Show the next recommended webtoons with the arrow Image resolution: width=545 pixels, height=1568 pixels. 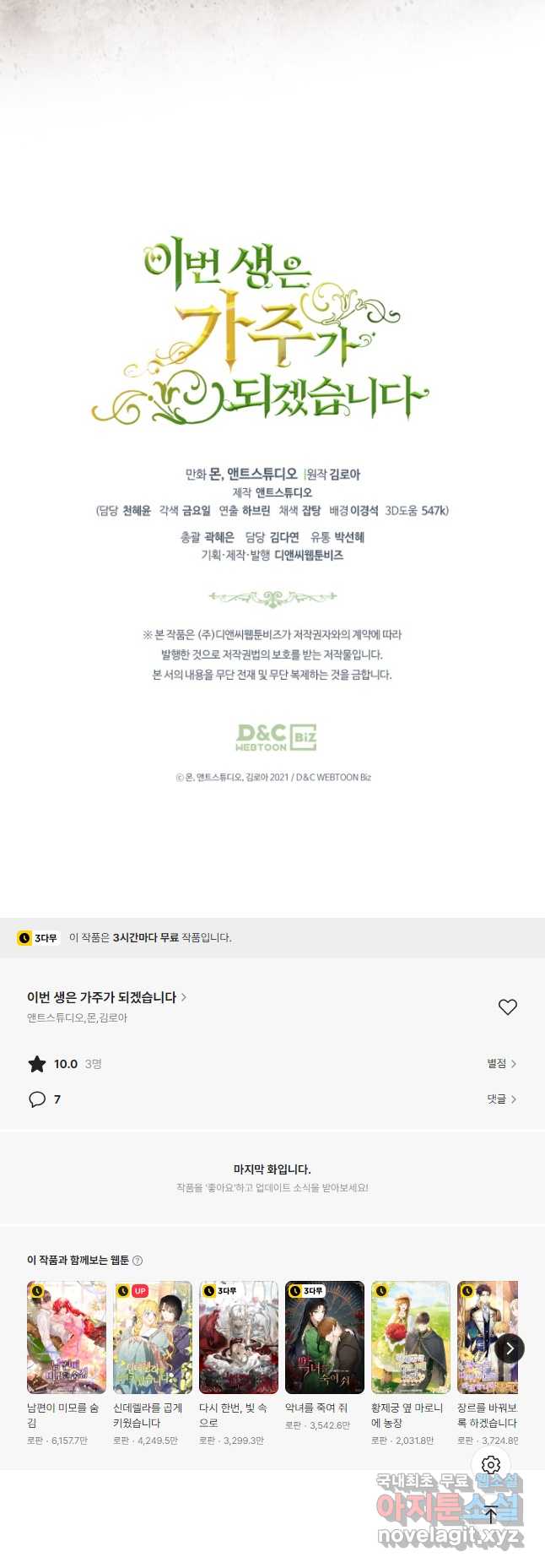tap(509, 1348)
